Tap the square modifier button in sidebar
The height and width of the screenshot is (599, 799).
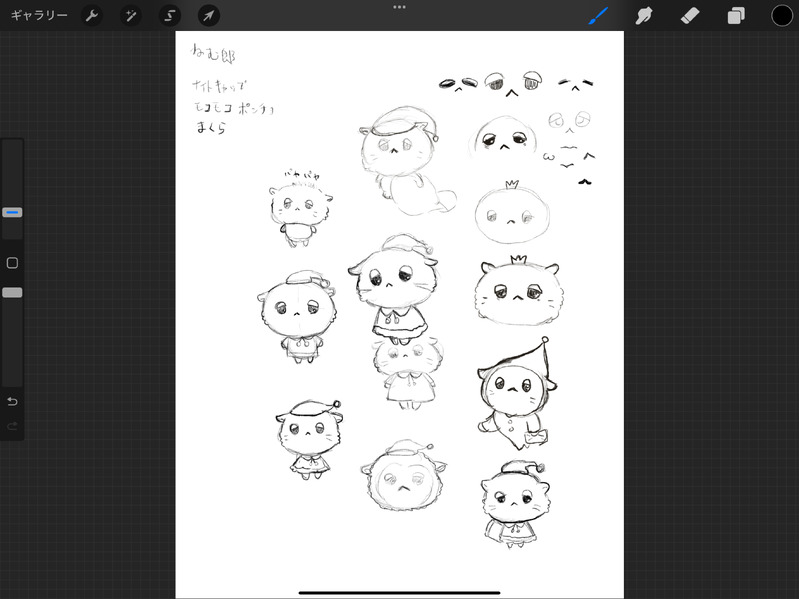tap(12, 263)
